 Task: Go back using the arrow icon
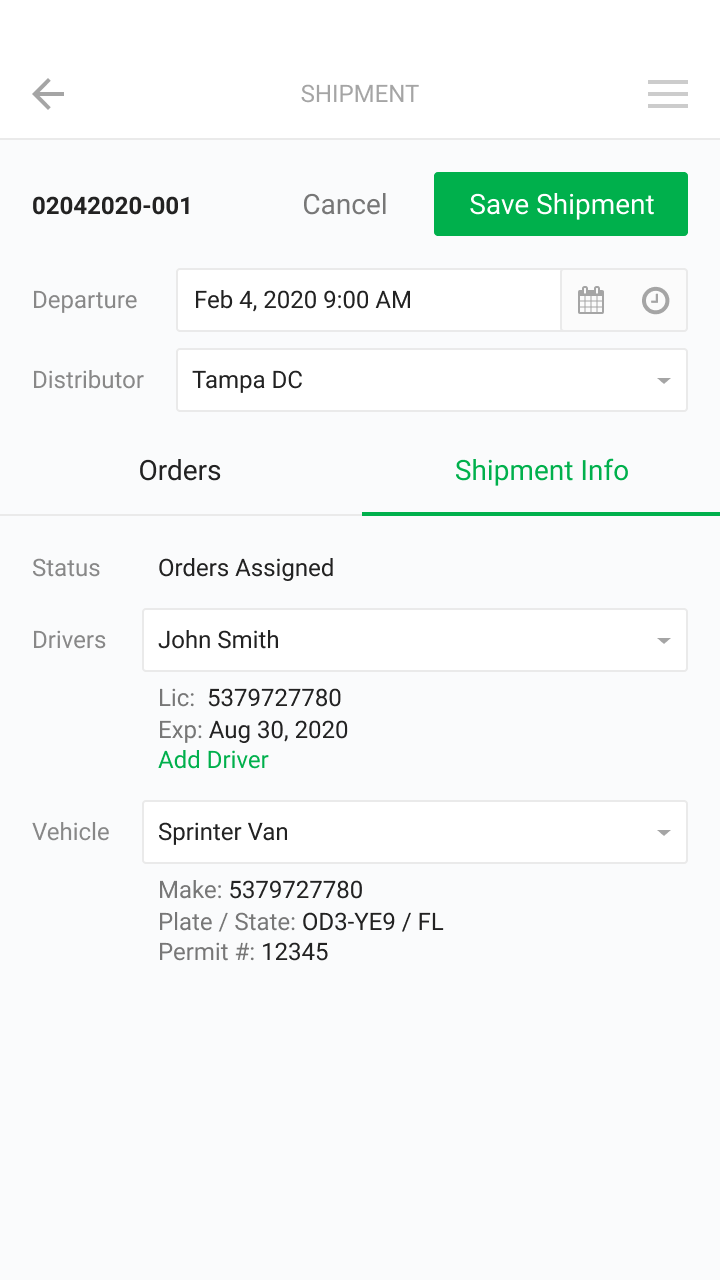pyautogui.click(x=48, y=94)
